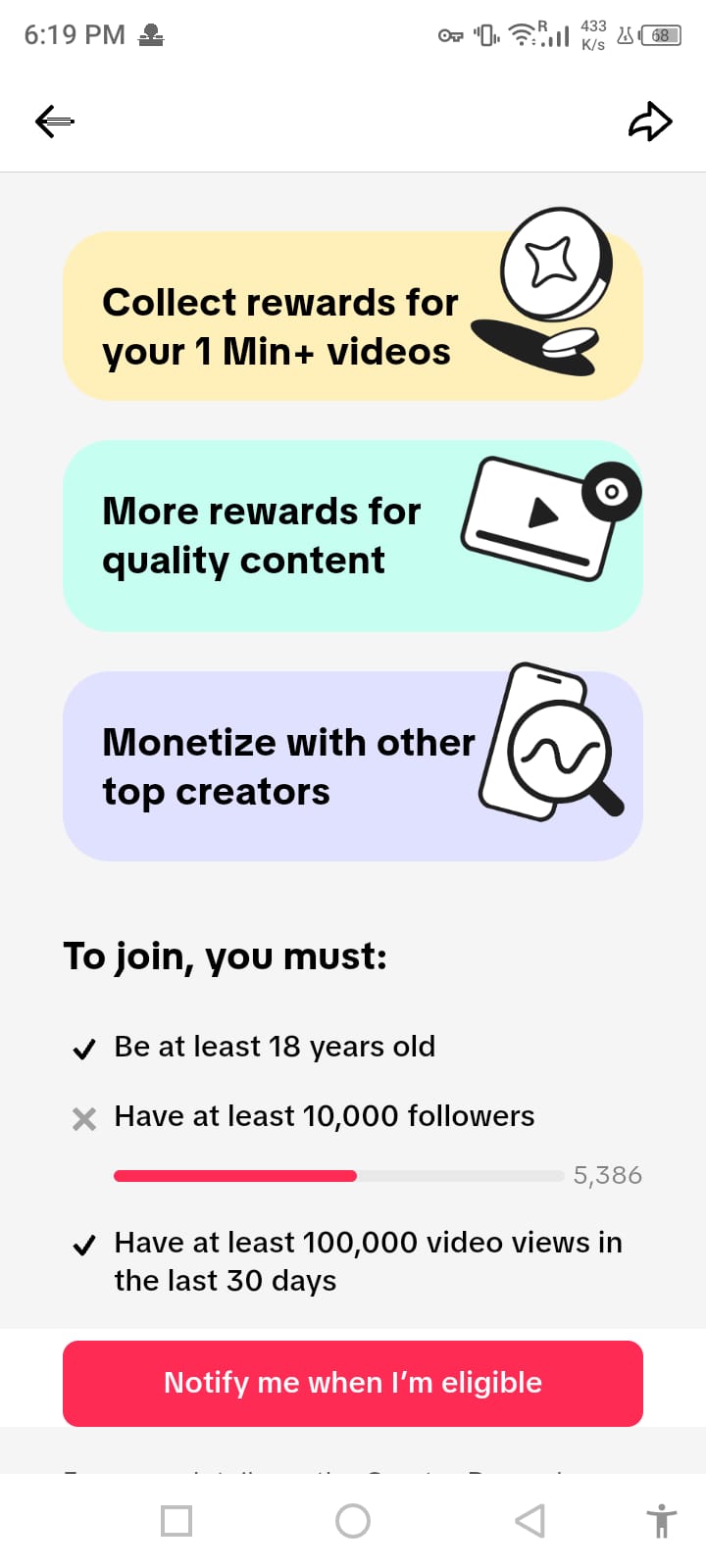Tap the system back triangle
The width and height of the screenshot is (706, 1568).
click(529, 1521)
